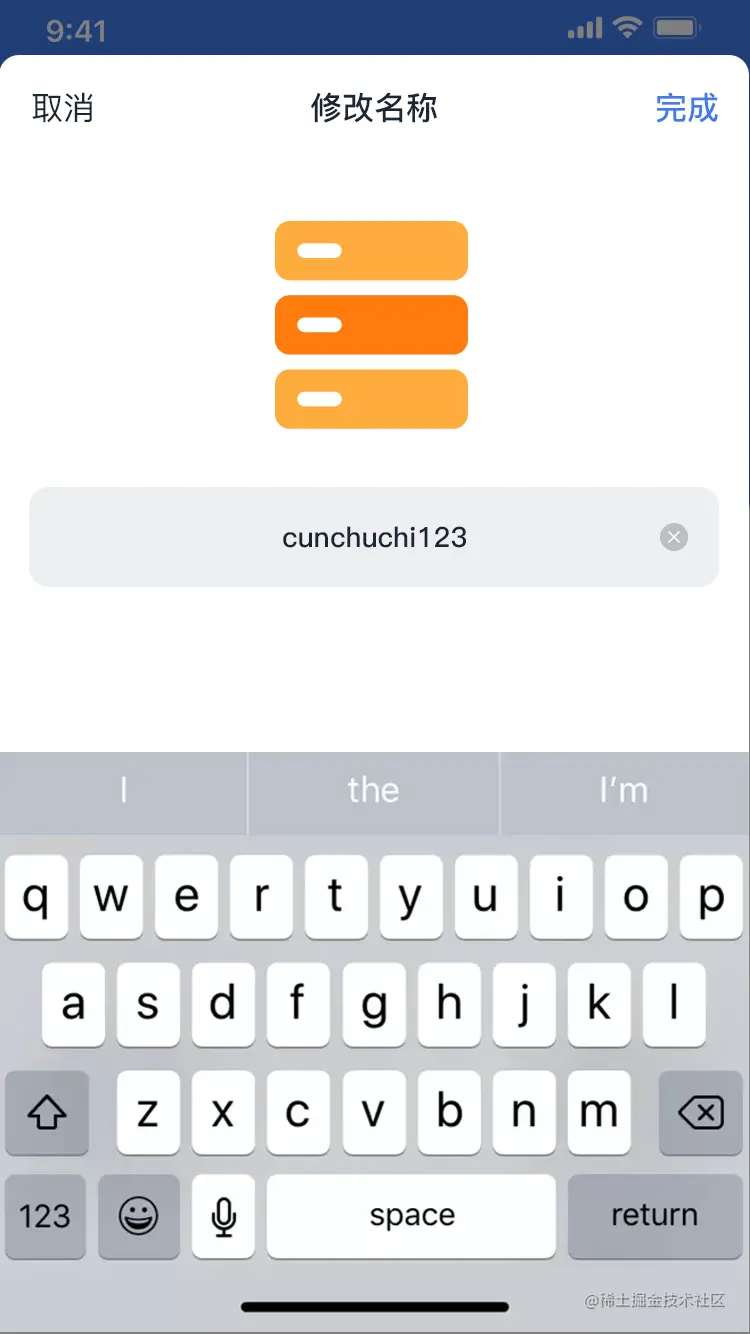The image size is (750, 1334).
Task: Start dictation with the microphone key
Action: 224,1216
